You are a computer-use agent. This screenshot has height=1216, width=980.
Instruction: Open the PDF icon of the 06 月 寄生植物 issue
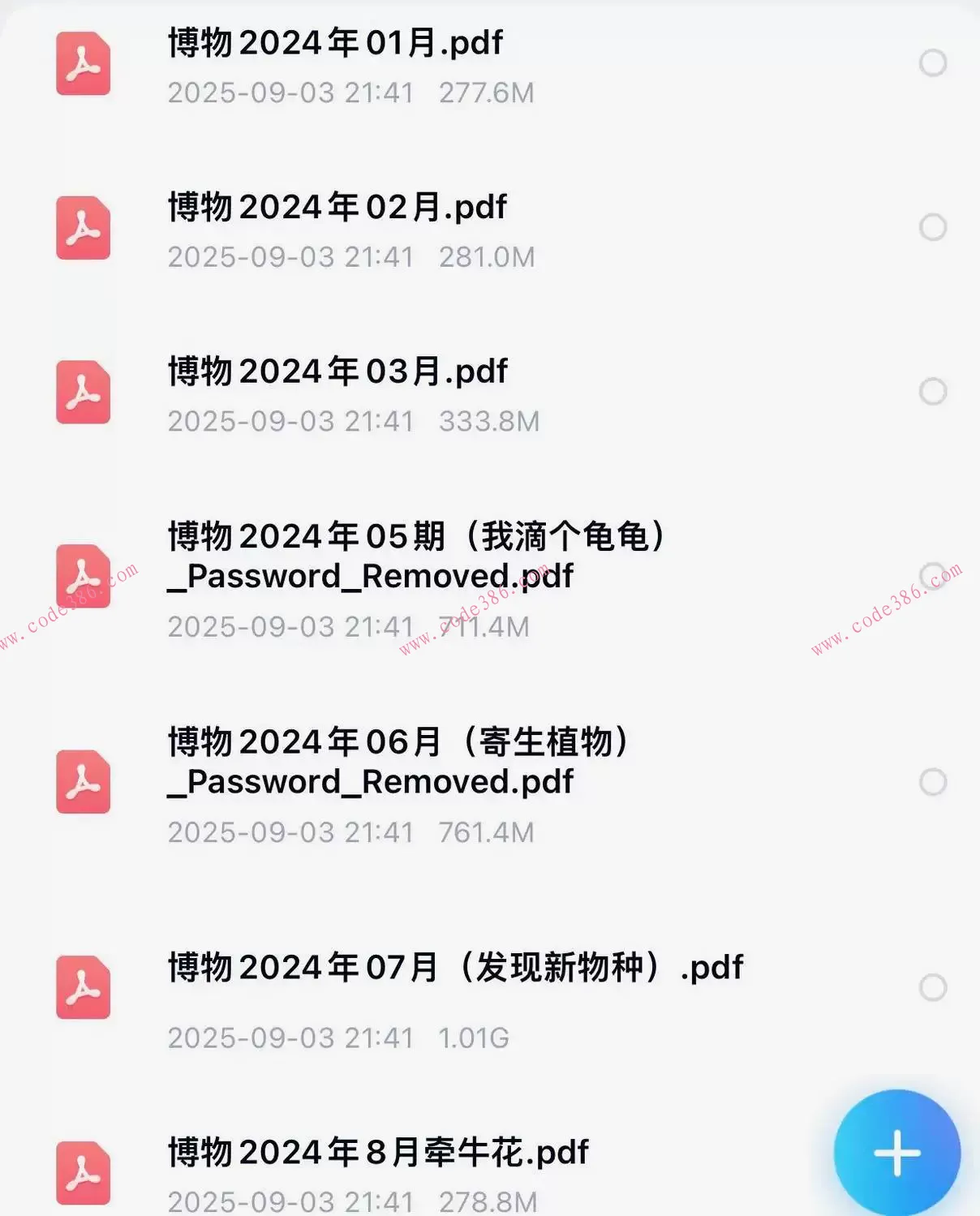(x=83, y=781)
